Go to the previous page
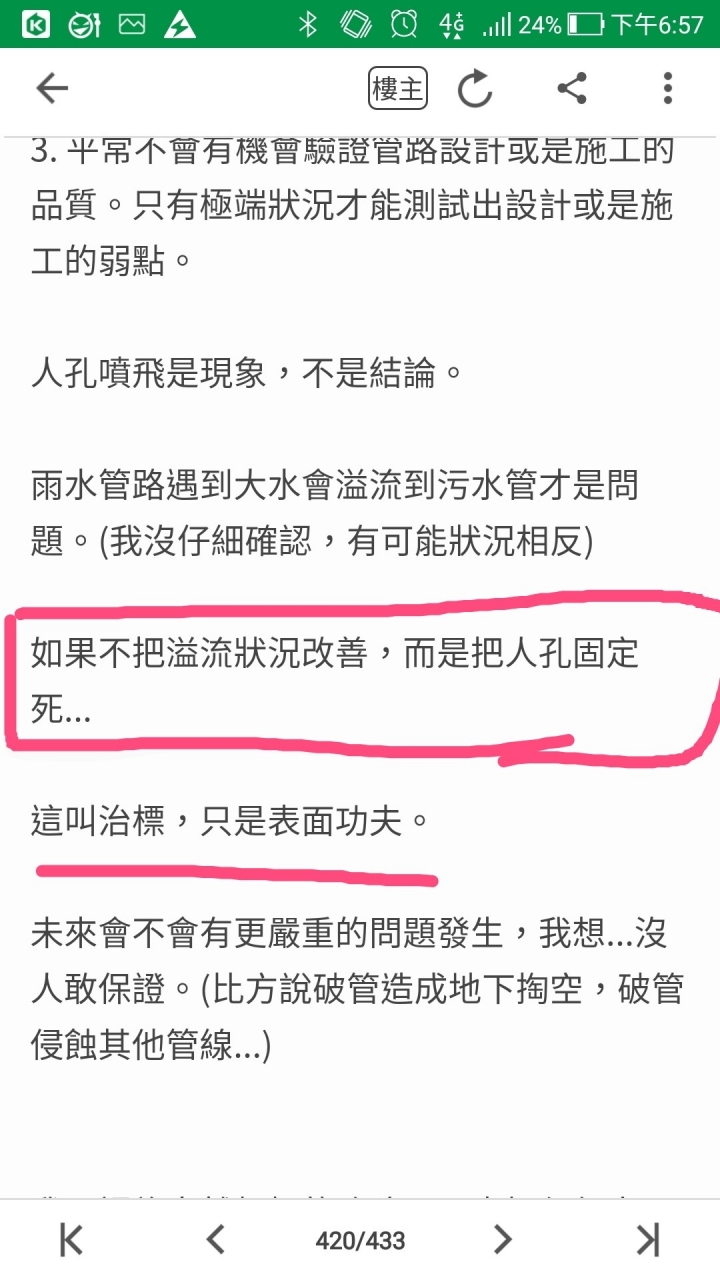The width and height of the screenshot is (720, 1280). click(215, 1240)
